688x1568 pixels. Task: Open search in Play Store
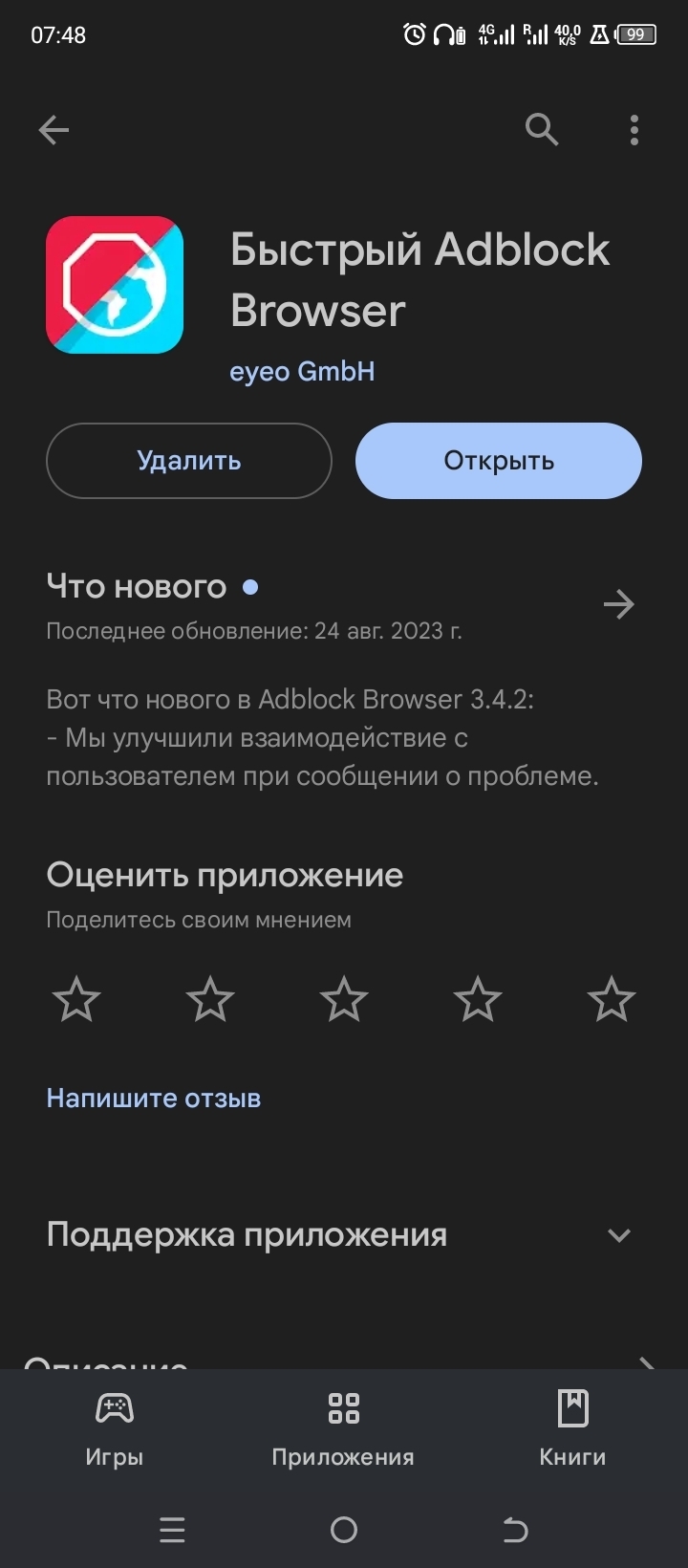click(x=542, y=129)
